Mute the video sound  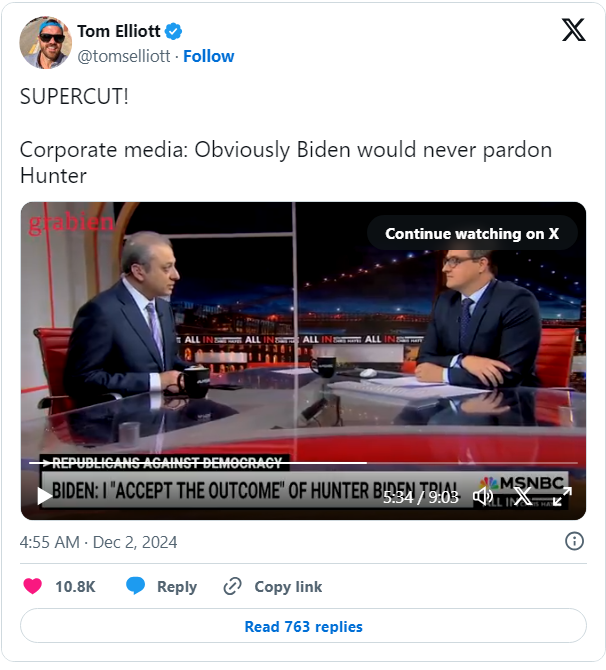484,495
